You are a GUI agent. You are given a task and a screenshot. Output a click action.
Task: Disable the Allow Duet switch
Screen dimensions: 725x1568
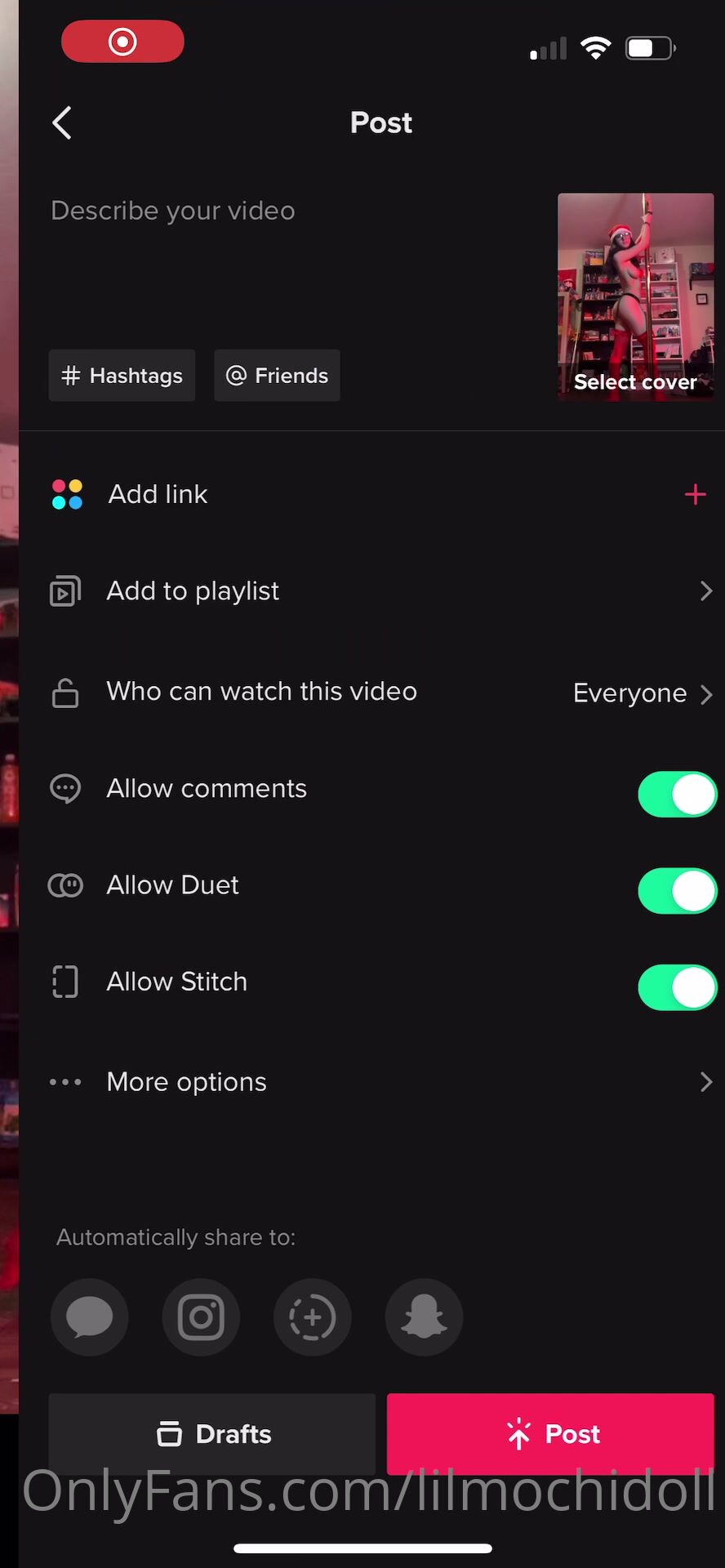pyautogui.click(x=677, y=891)
